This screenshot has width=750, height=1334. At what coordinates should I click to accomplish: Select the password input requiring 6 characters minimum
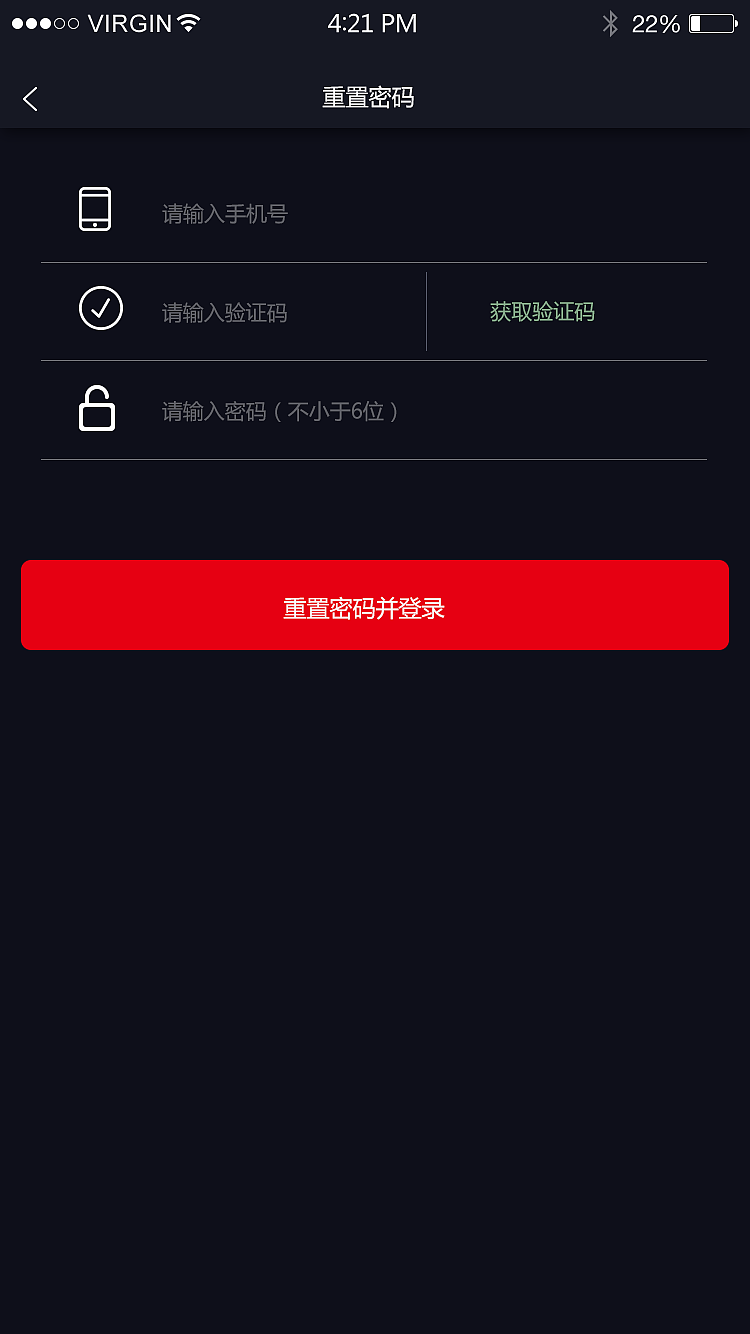pyautogui.click(x=300, y=410)
